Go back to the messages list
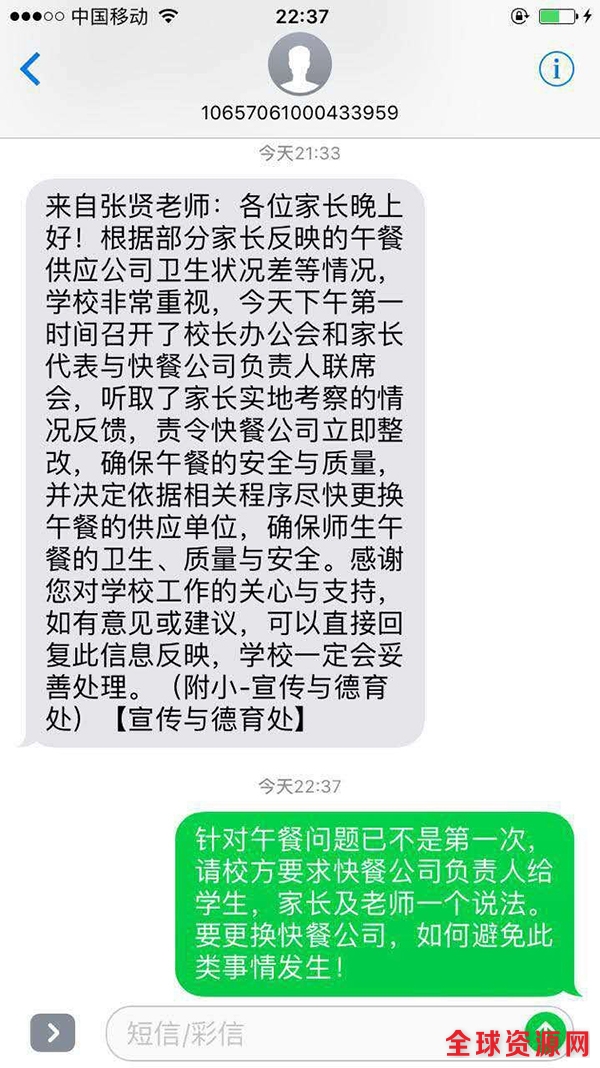The width and height of the screenshot is (600, 1068). point(31,69)
